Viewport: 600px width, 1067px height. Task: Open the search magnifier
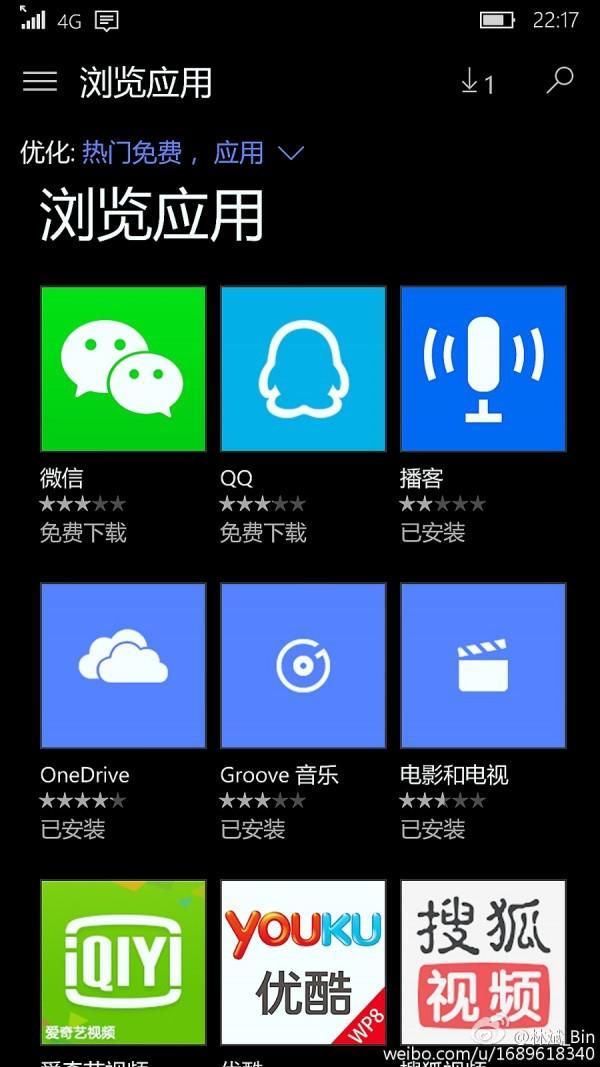(x=560, y=81)
